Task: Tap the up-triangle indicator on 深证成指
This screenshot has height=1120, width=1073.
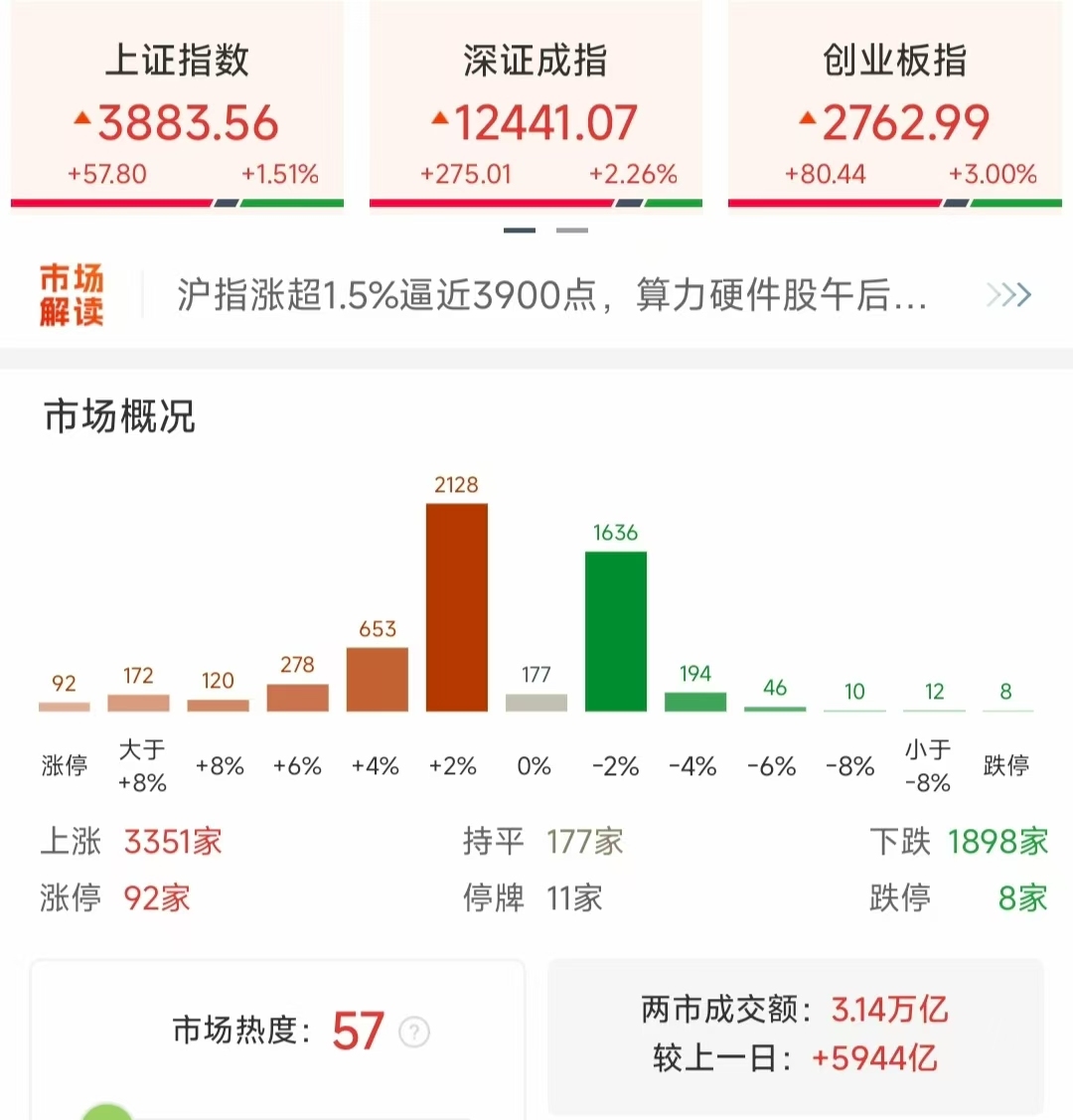Action: tap(440, 121)
